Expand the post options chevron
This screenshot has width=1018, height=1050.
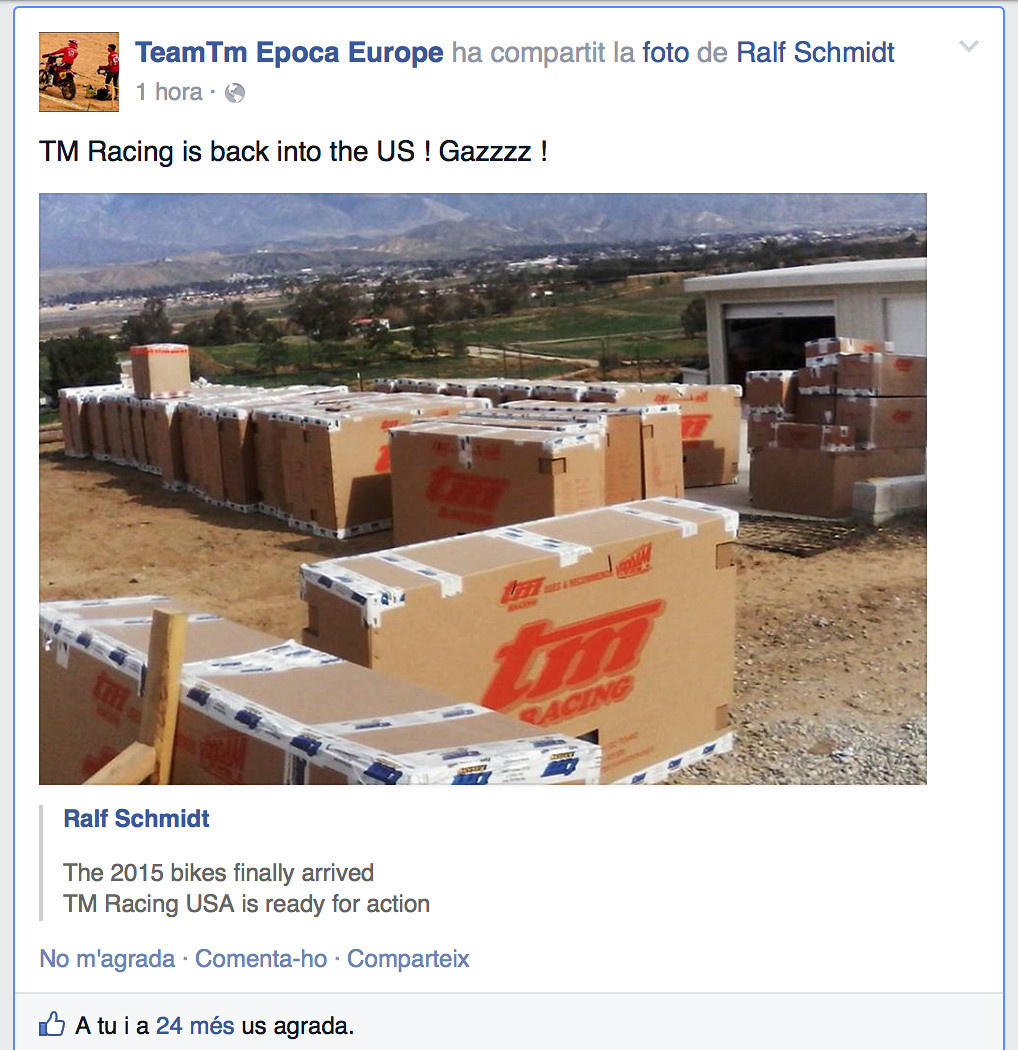(x=968, y=47)
